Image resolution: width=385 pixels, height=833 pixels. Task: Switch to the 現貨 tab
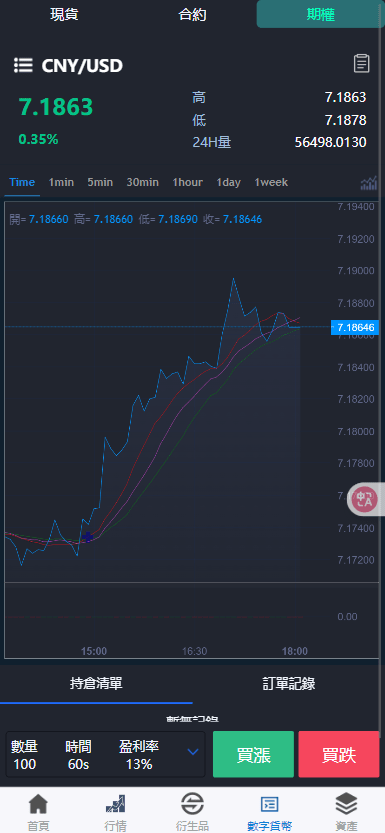64,14
